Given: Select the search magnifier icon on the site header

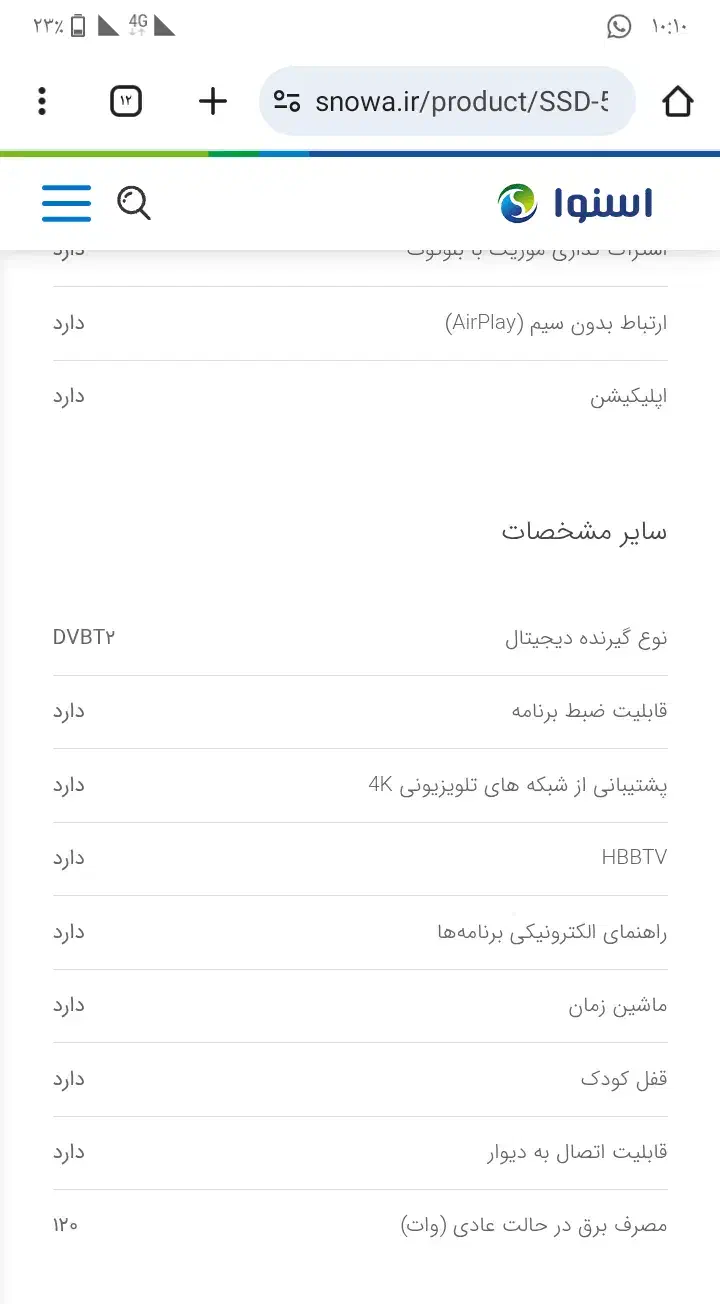Looking at the screenshot, I should [134, 203].
